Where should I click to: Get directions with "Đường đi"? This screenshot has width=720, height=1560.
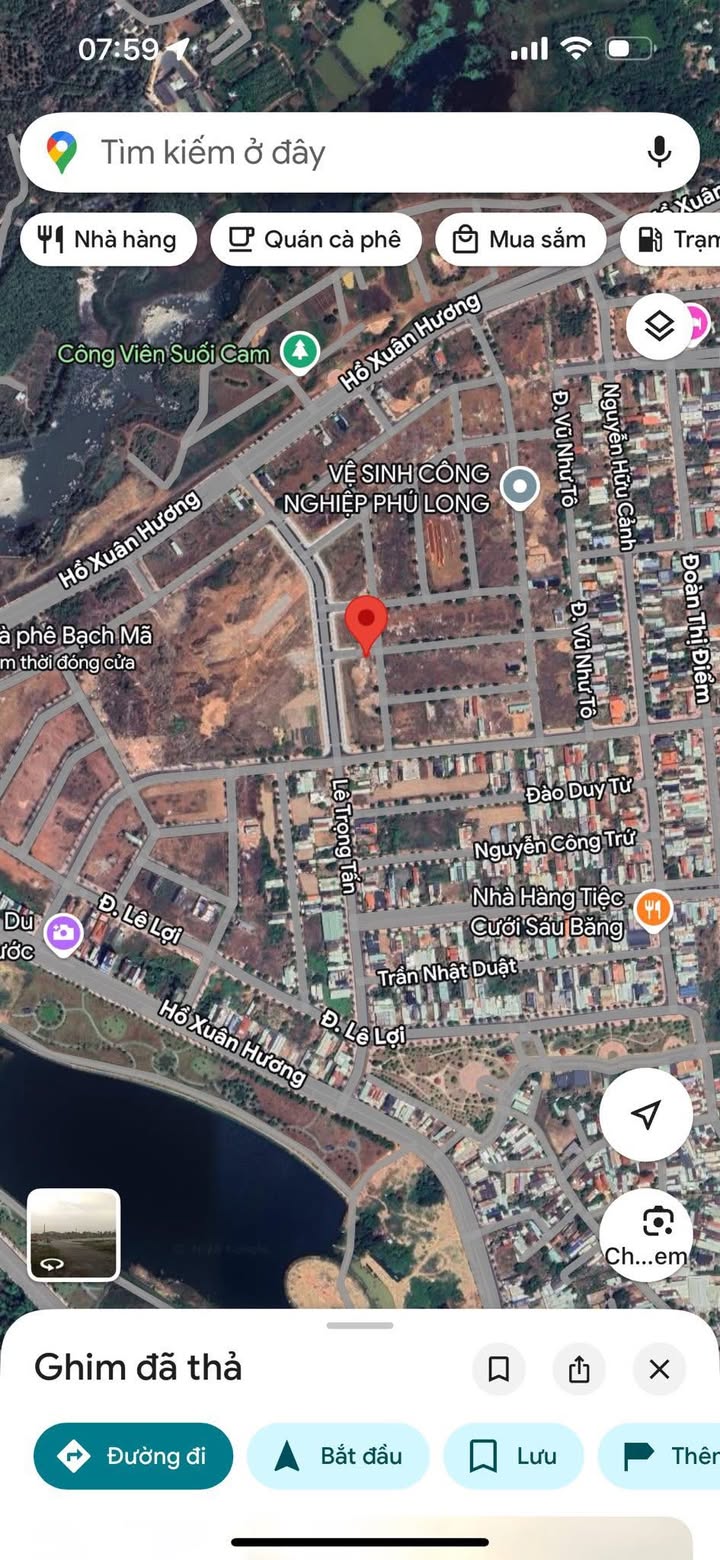[133, 1456]
